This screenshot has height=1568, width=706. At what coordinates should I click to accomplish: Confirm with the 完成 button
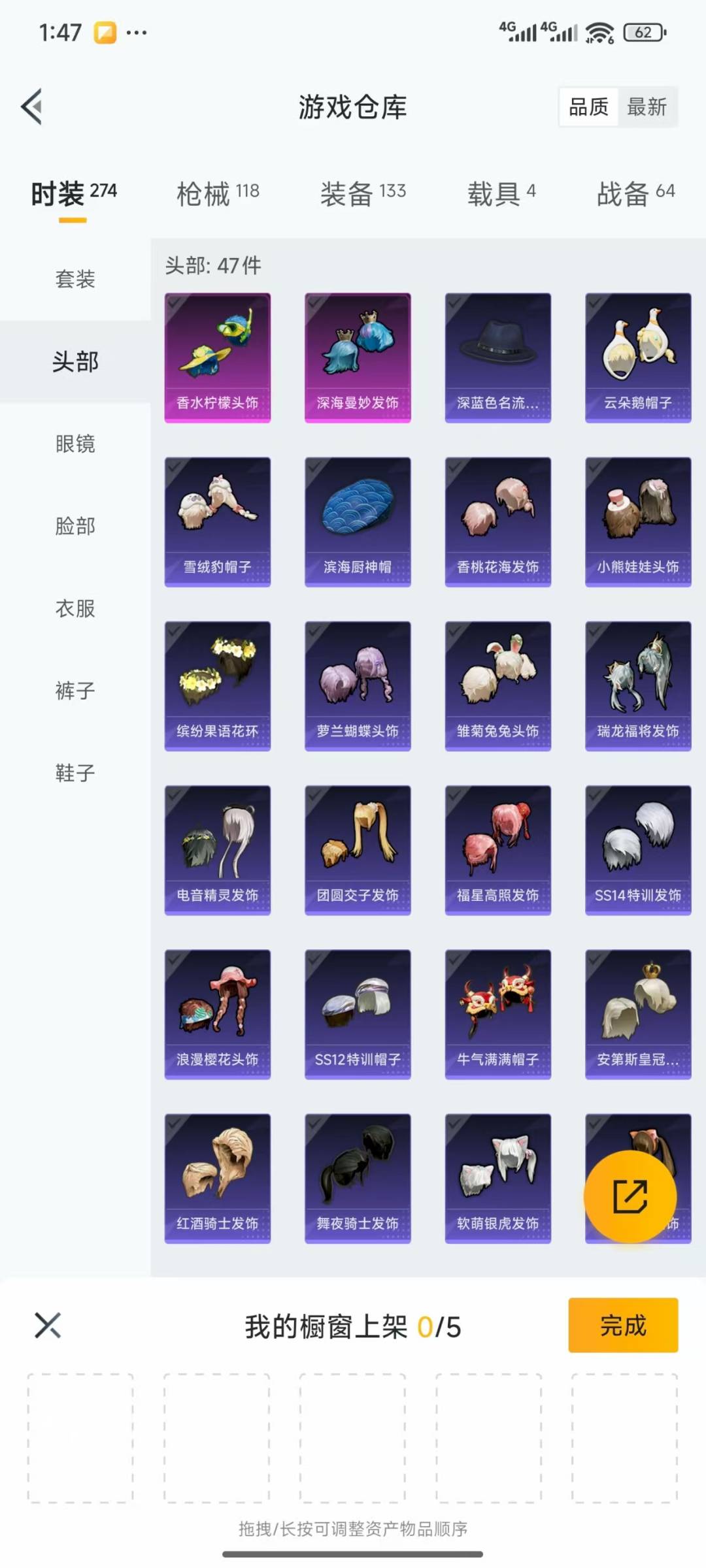coord(623,1325)
